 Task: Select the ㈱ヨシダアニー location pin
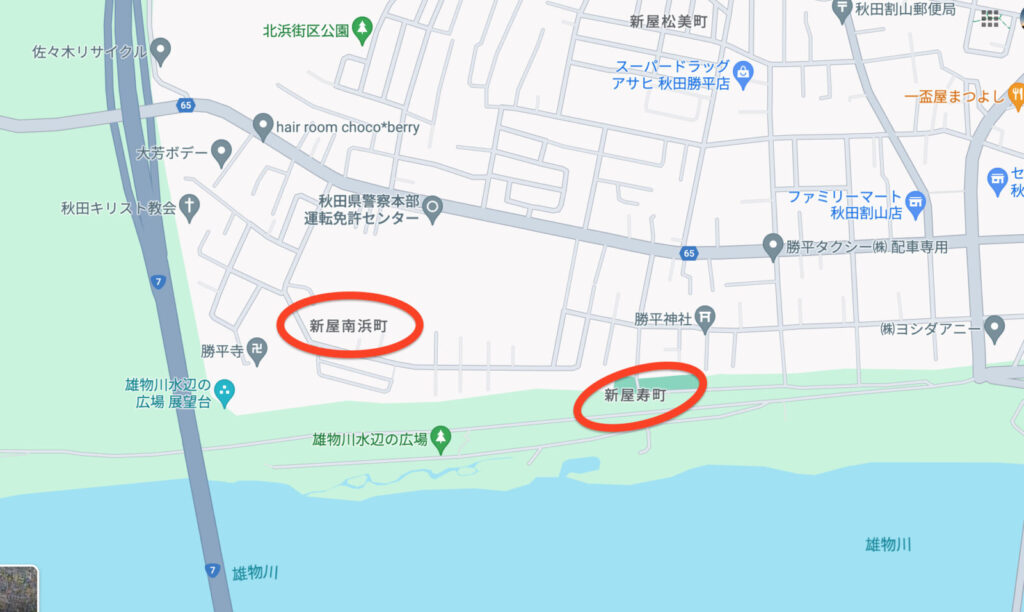coord(993,327)
